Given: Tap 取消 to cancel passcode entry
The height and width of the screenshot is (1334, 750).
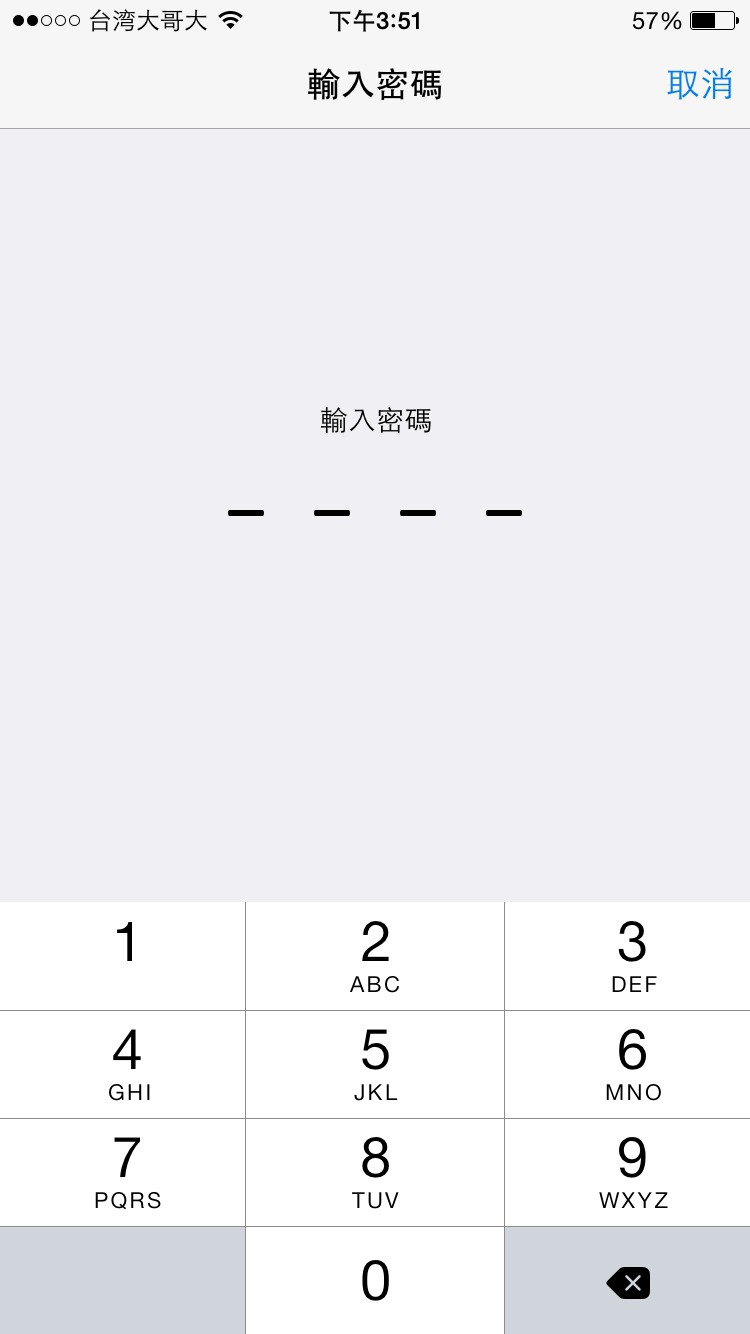Looking at the screenshot, I should [699, 85].
